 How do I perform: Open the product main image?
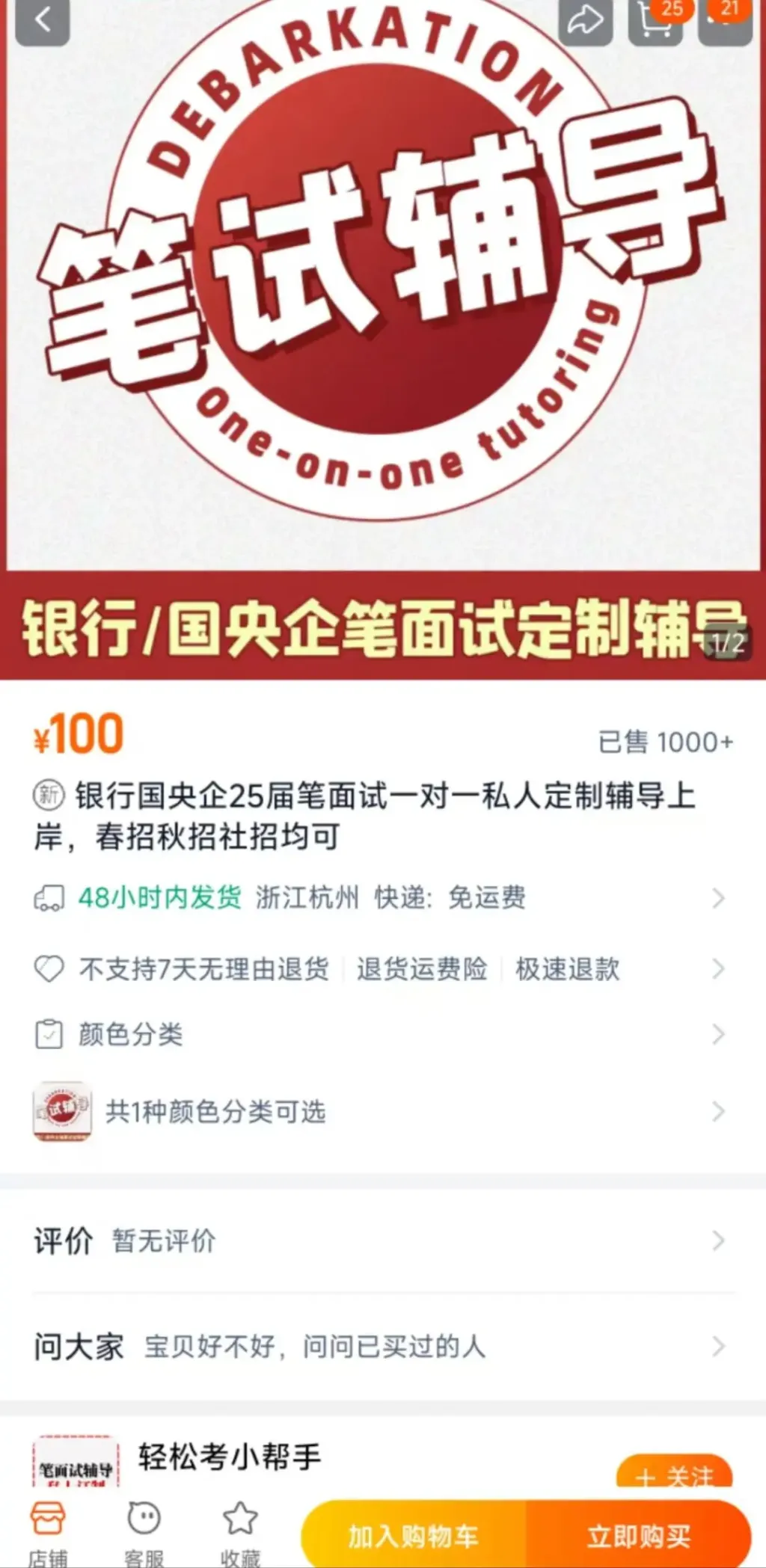coord(383,299)
